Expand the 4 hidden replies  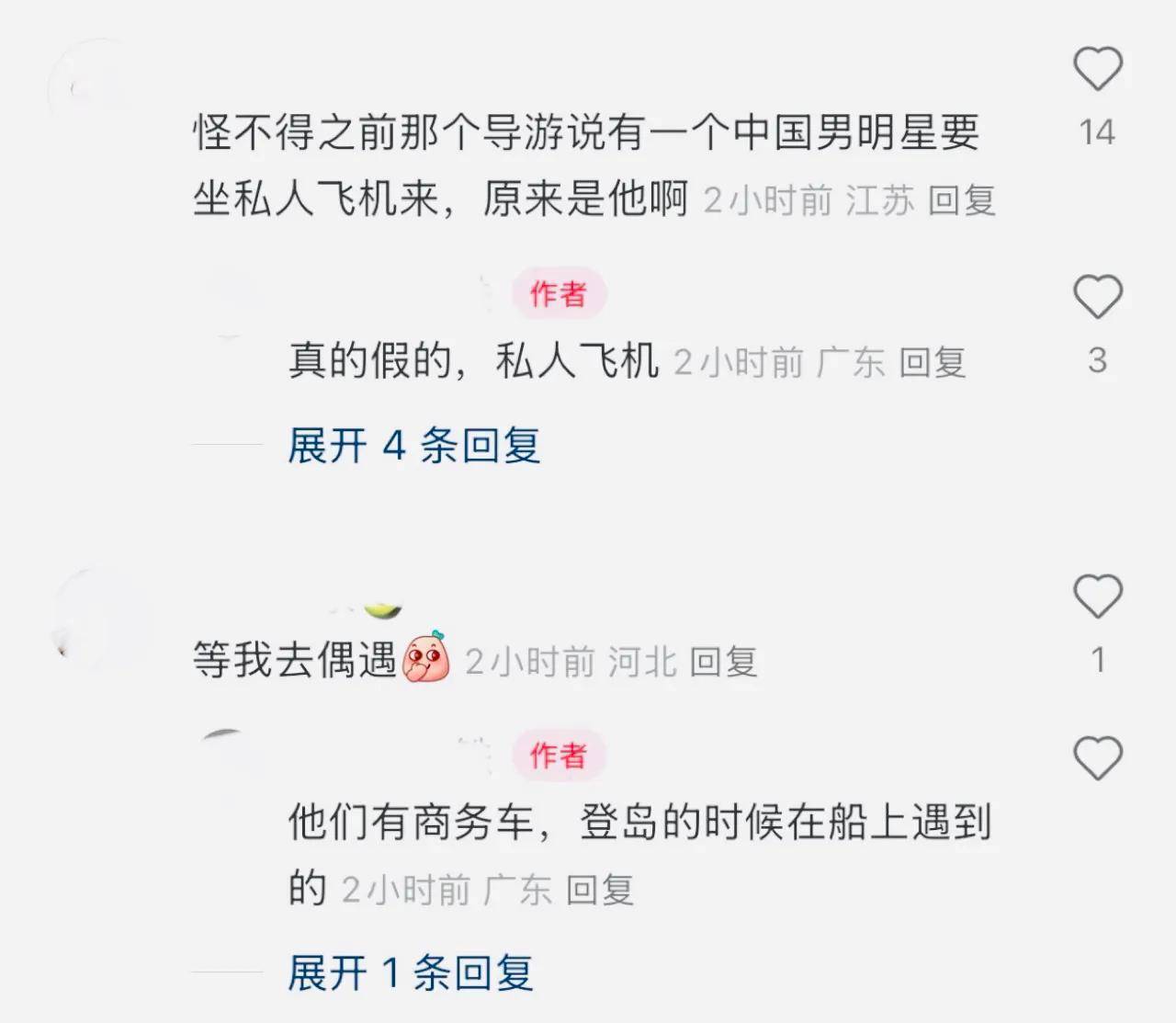pos(413,447)
